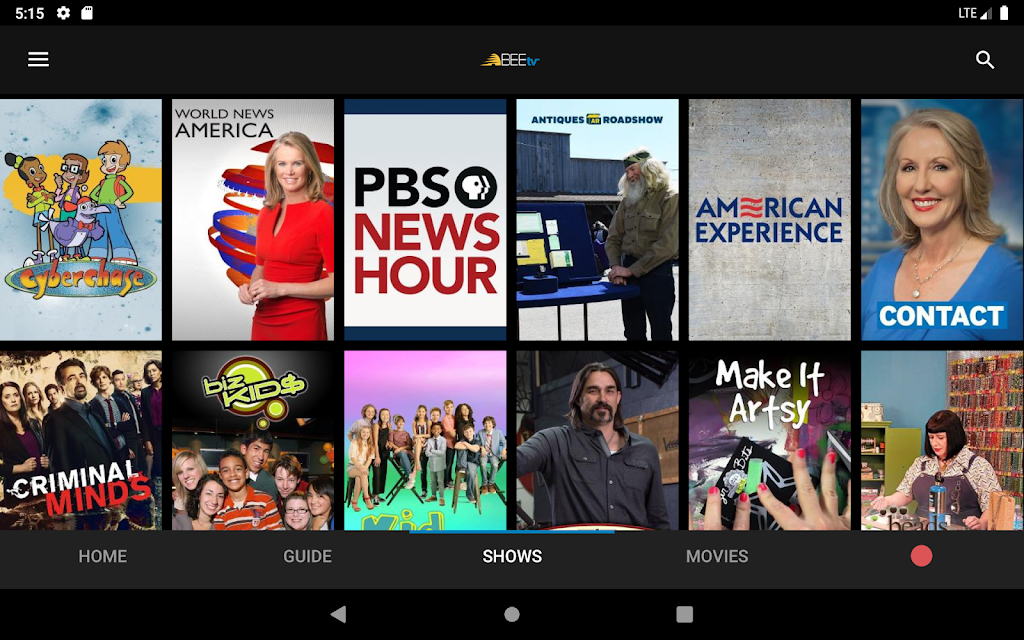Open American Experience

click(x=769, y=220)
